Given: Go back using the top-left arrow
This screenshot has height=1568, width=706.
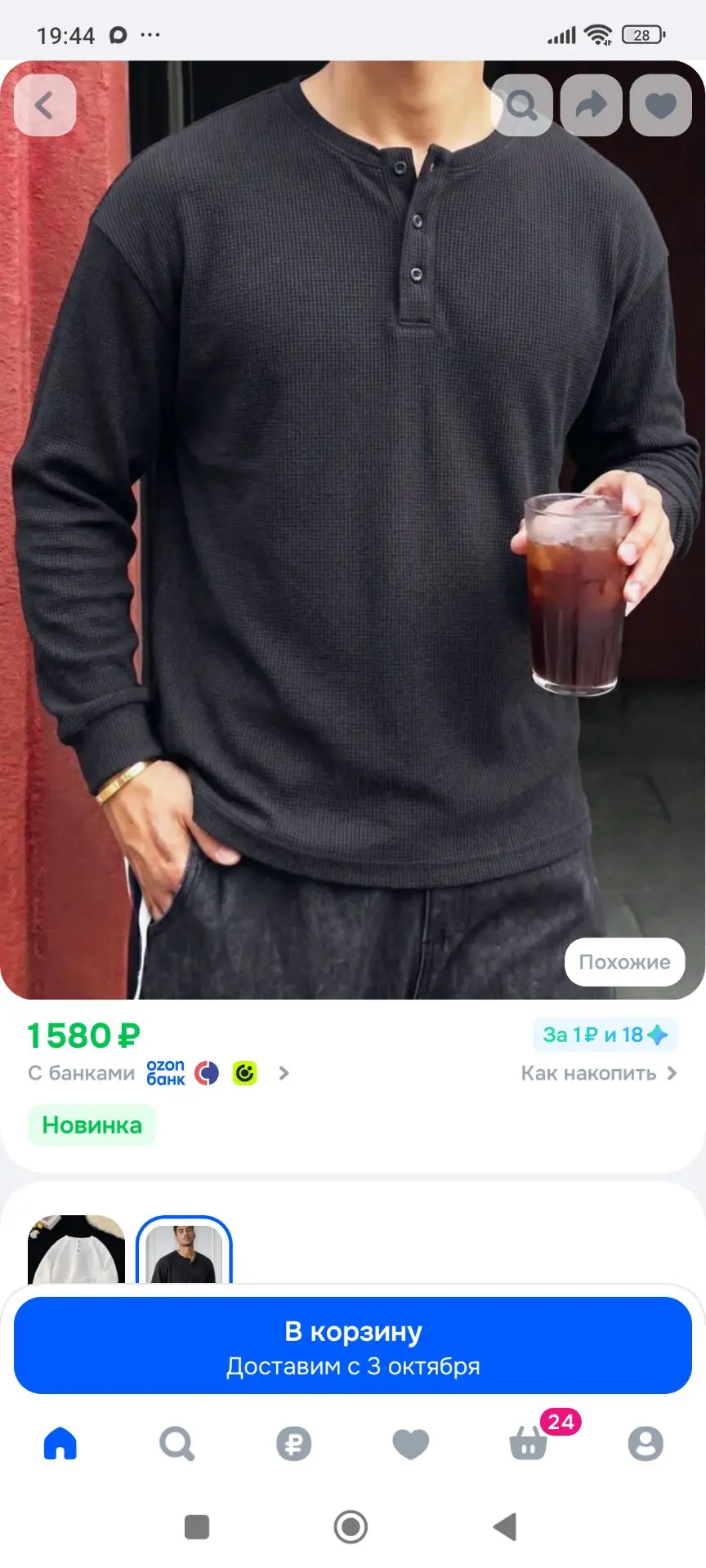Looking at the screenshot, I should (45, 105).
